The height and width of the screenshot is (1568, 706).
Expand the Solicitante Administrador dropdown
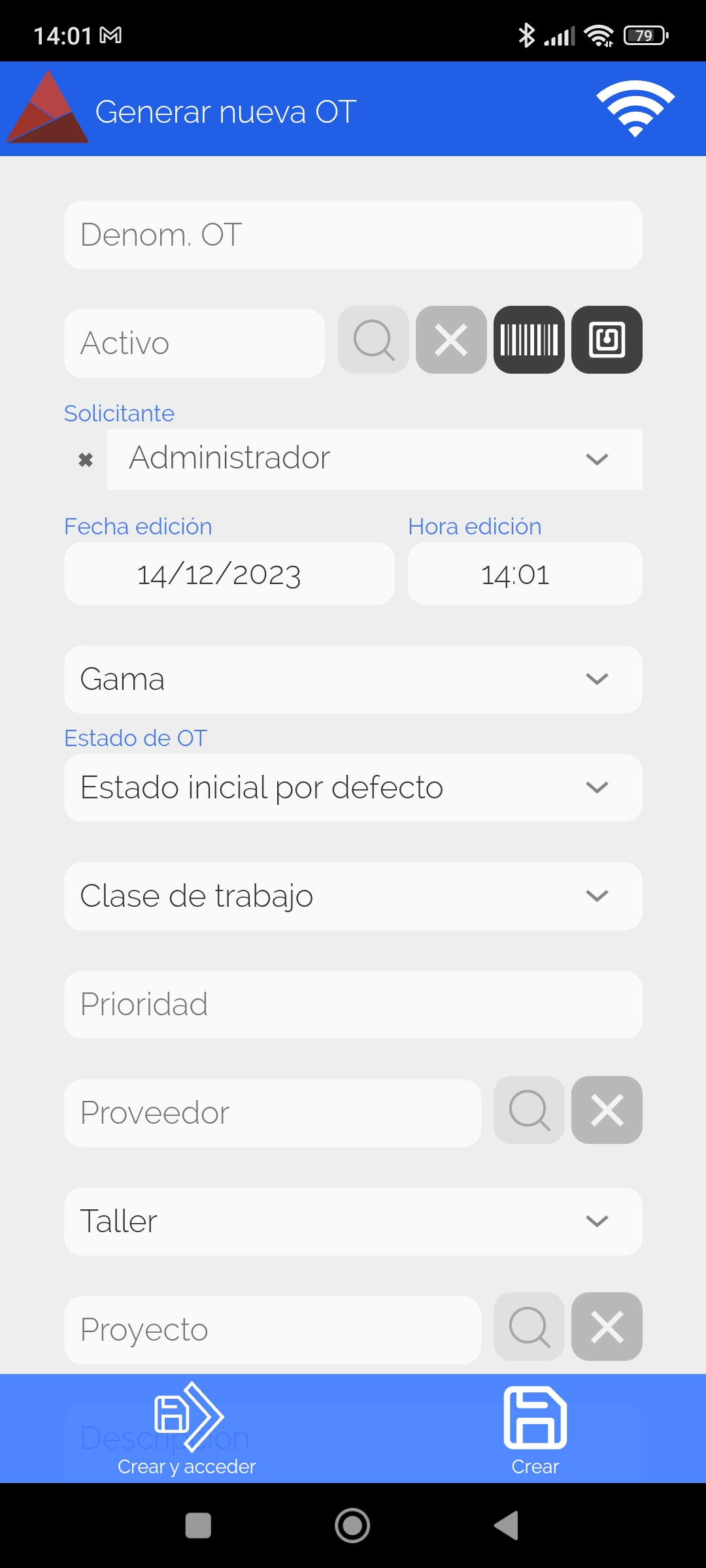pyautogui.click(x=375, y=459)
